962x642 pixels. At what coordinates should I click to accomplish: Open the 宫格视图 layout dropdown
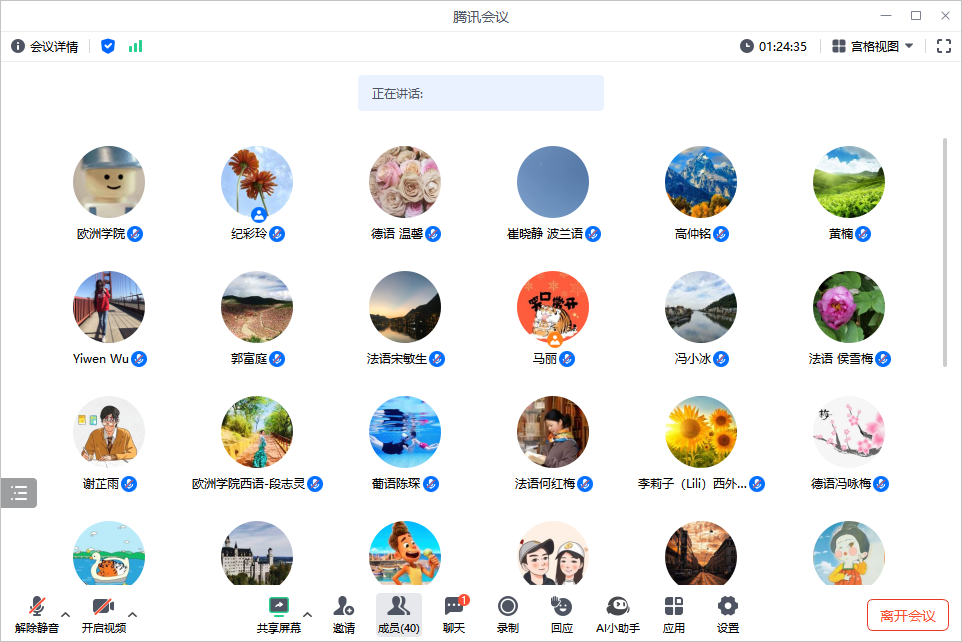[x=873, y=46]
